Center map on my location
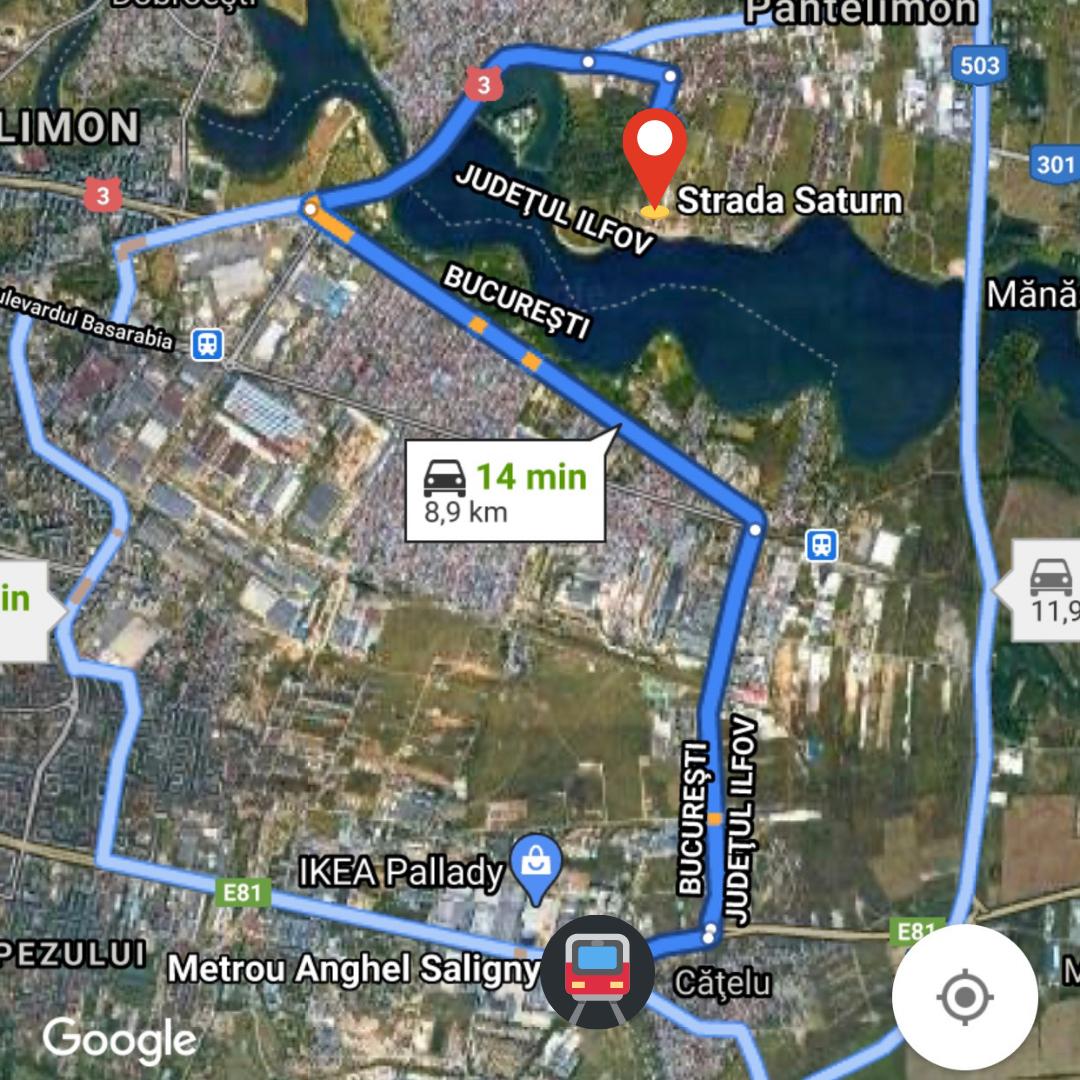 point(963,996)
